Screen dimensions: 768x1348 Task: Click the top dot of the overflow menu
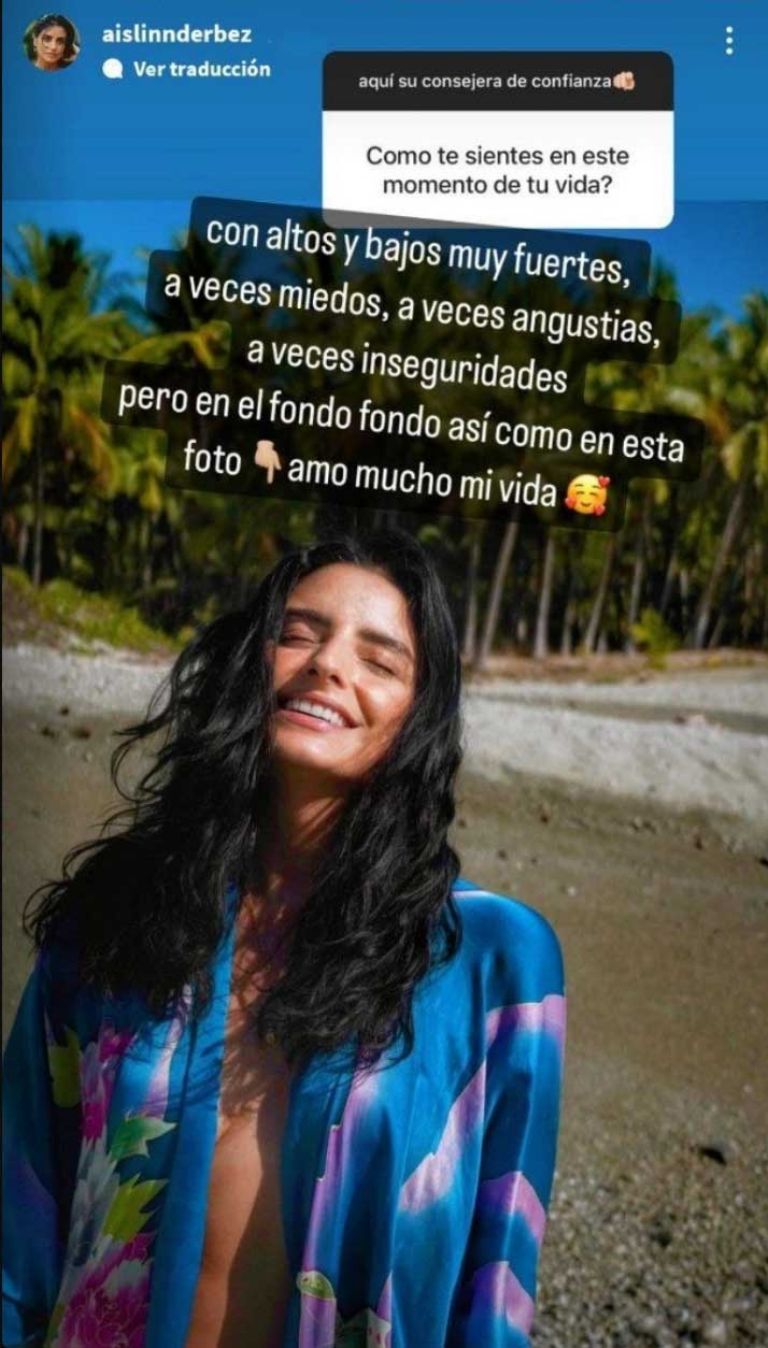730,27
